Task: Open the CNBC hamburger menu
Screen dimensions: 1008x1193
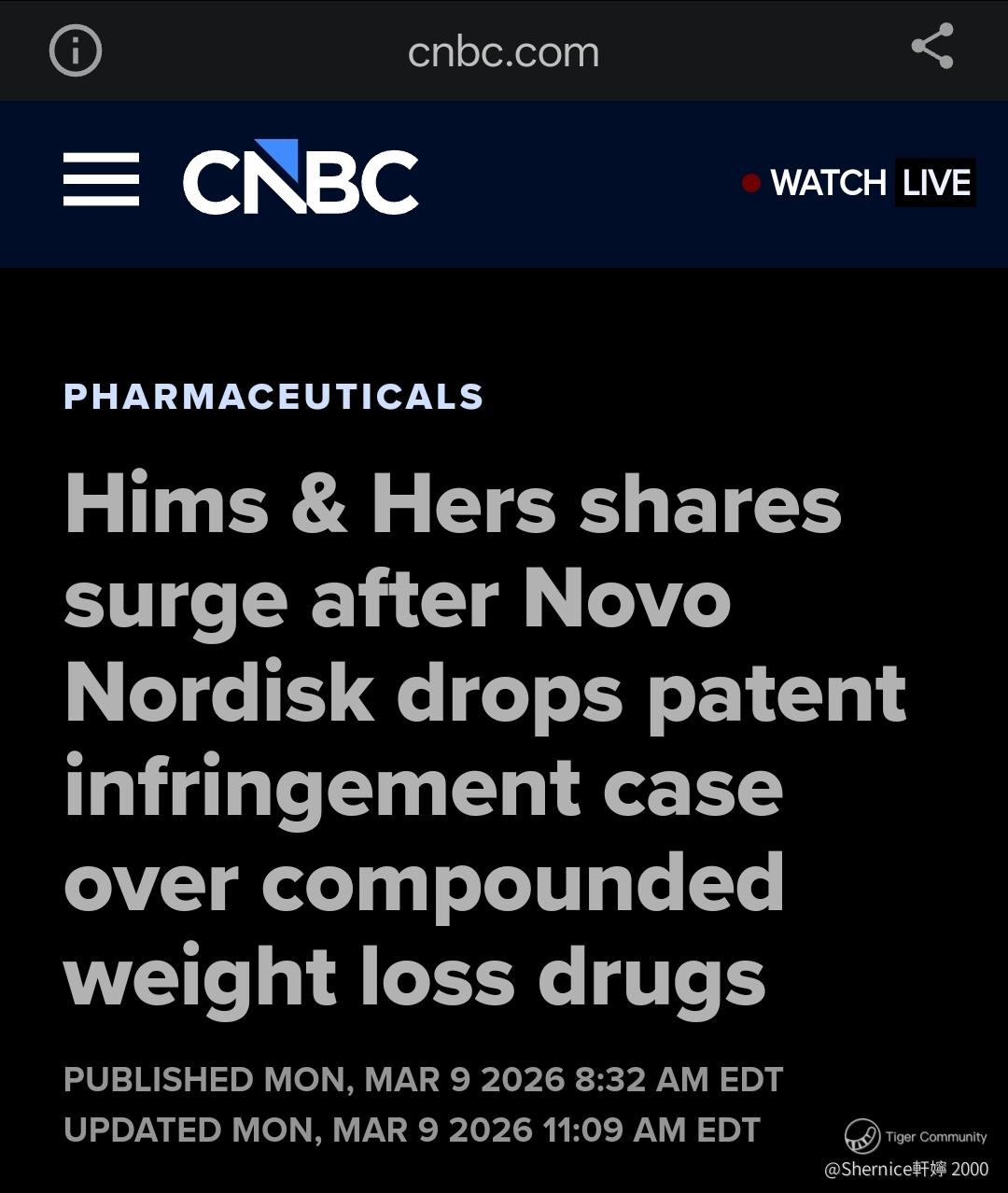Action: [x=101, y=180]
